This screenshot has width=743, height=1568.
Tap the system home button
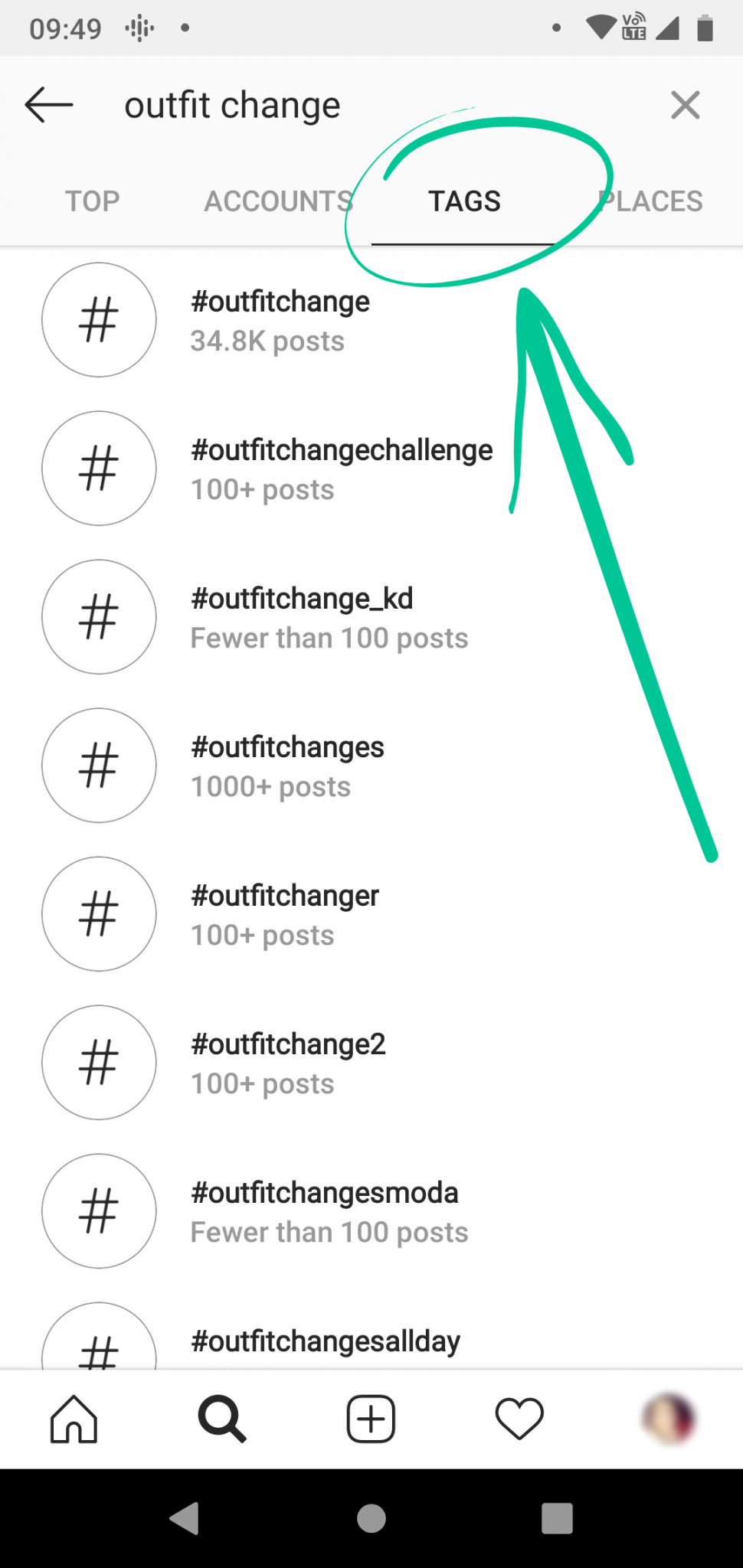[x=371, y=1518]
